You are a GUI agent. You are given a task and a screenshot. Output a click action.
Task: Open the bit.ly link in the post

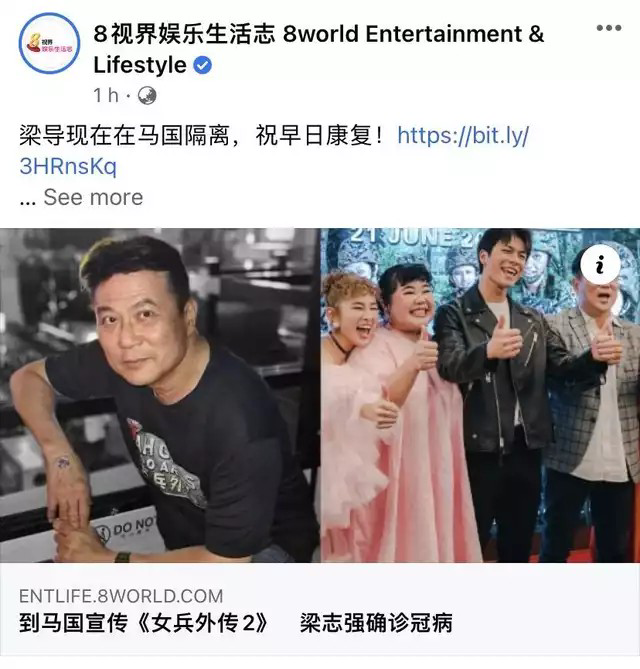[462, 136]
